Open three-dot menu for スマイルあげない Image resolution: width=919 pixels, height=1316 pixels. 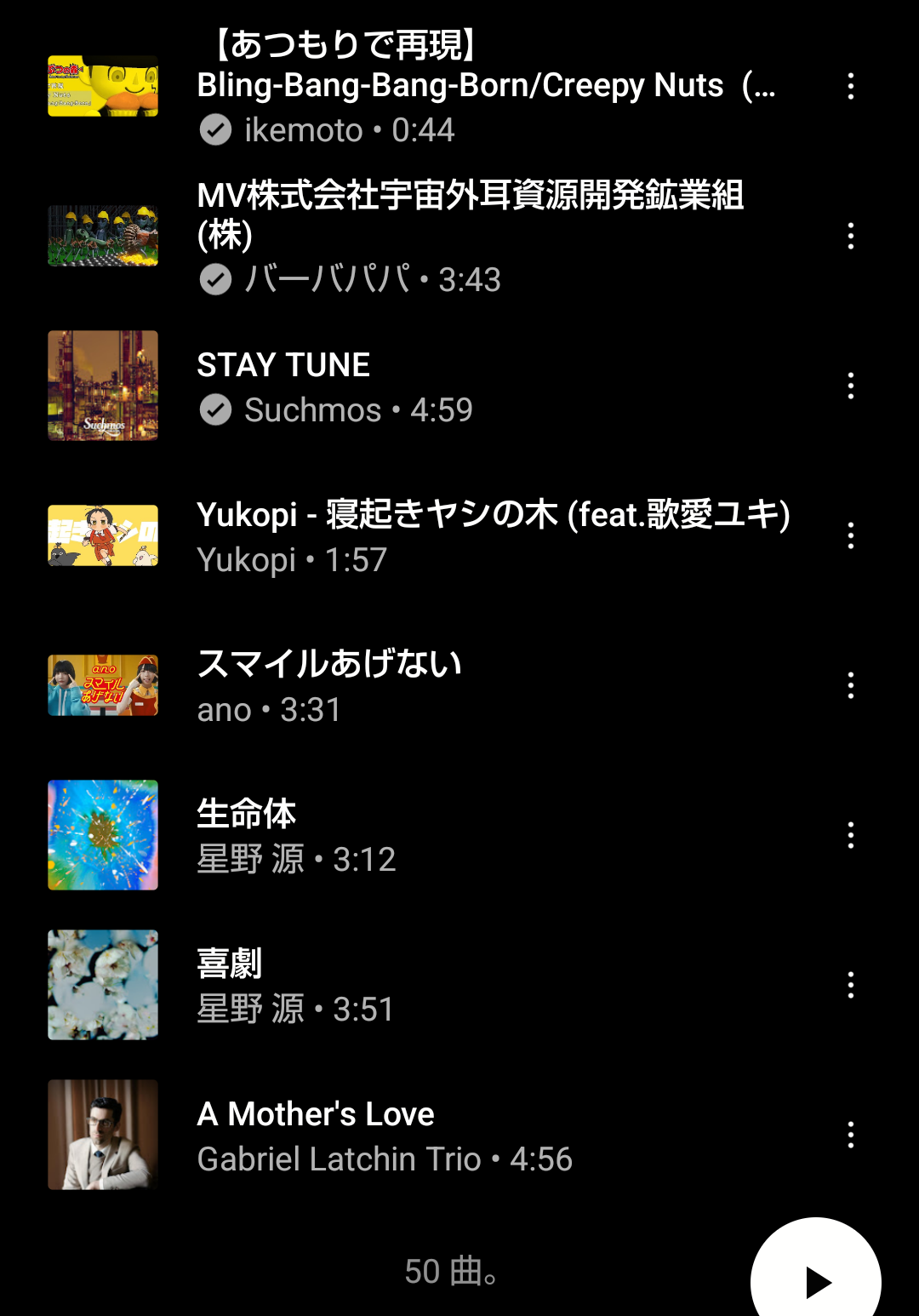tap(850, 685)
